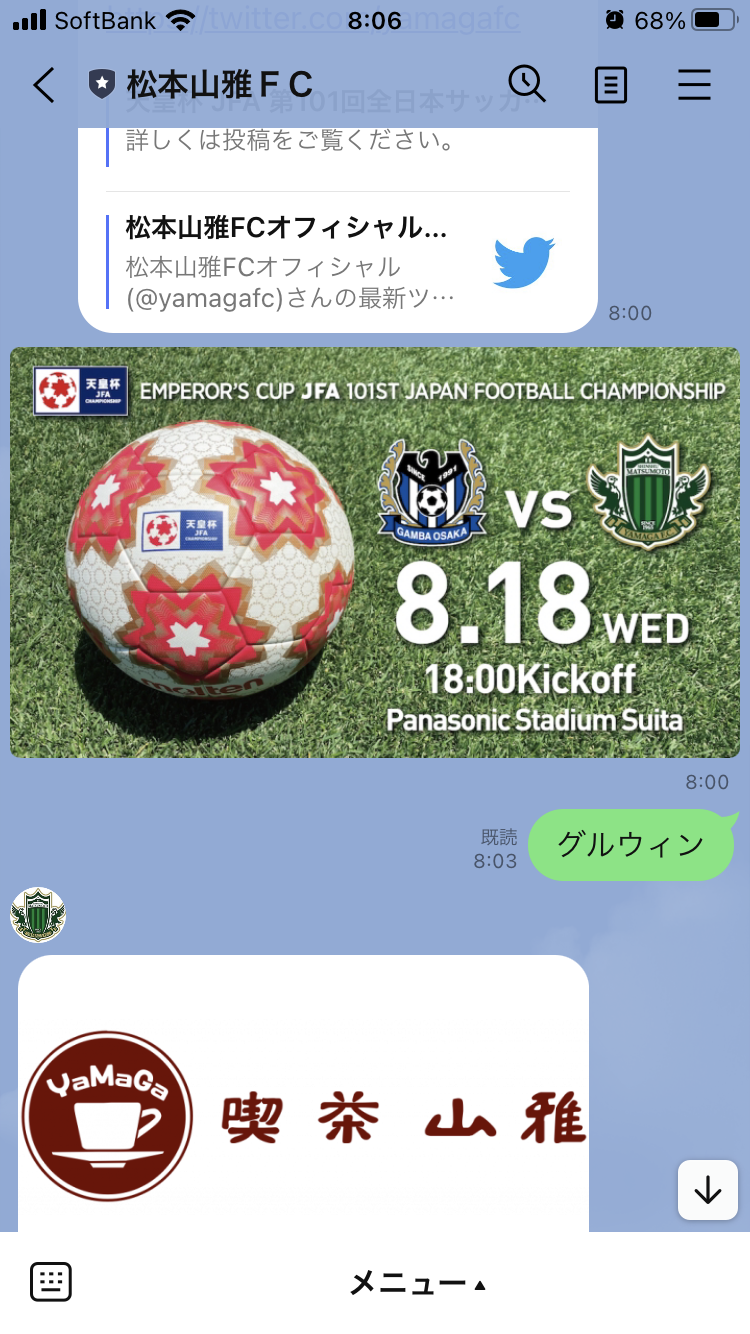View the Emperor's Cup match image

point(375,552)
